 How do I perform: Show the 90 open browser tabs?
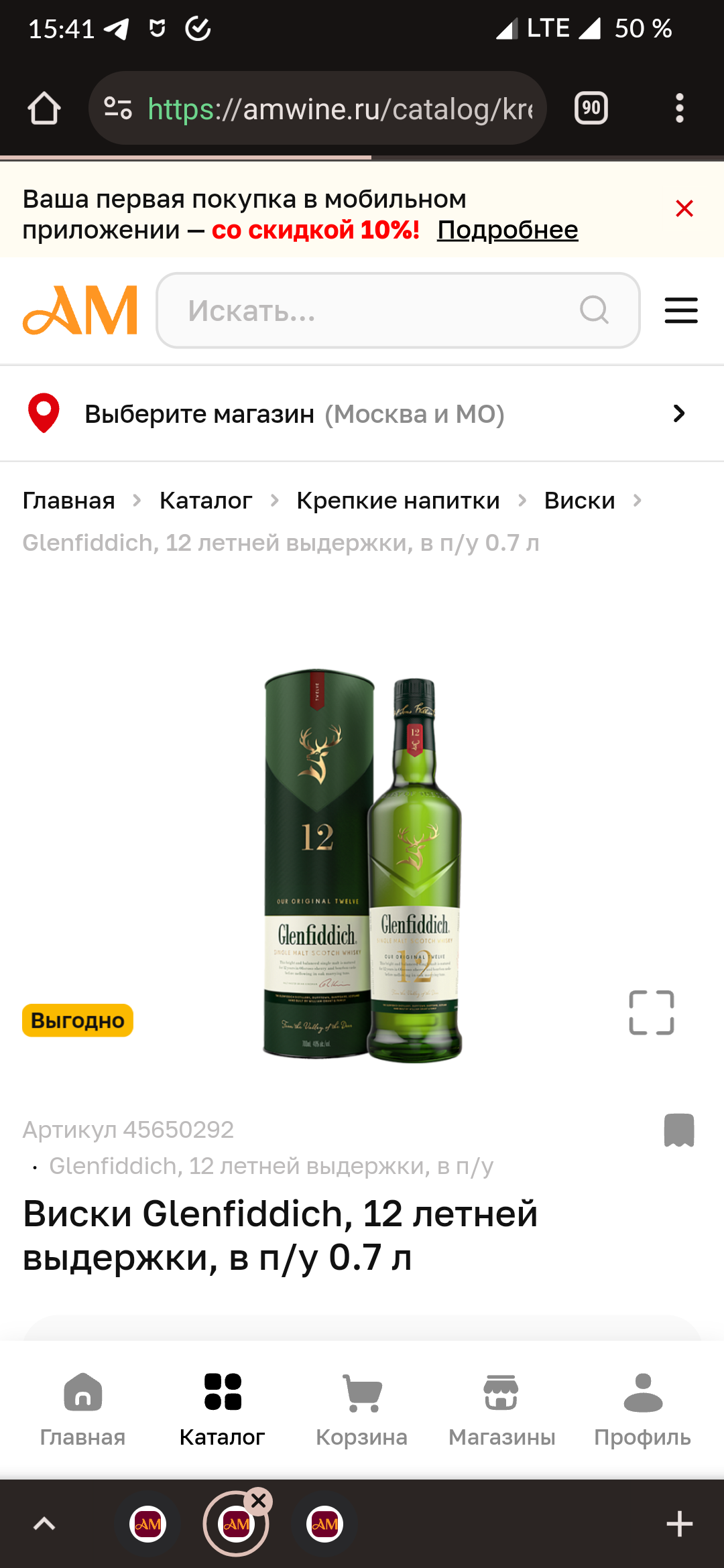[x=591, y=109]
